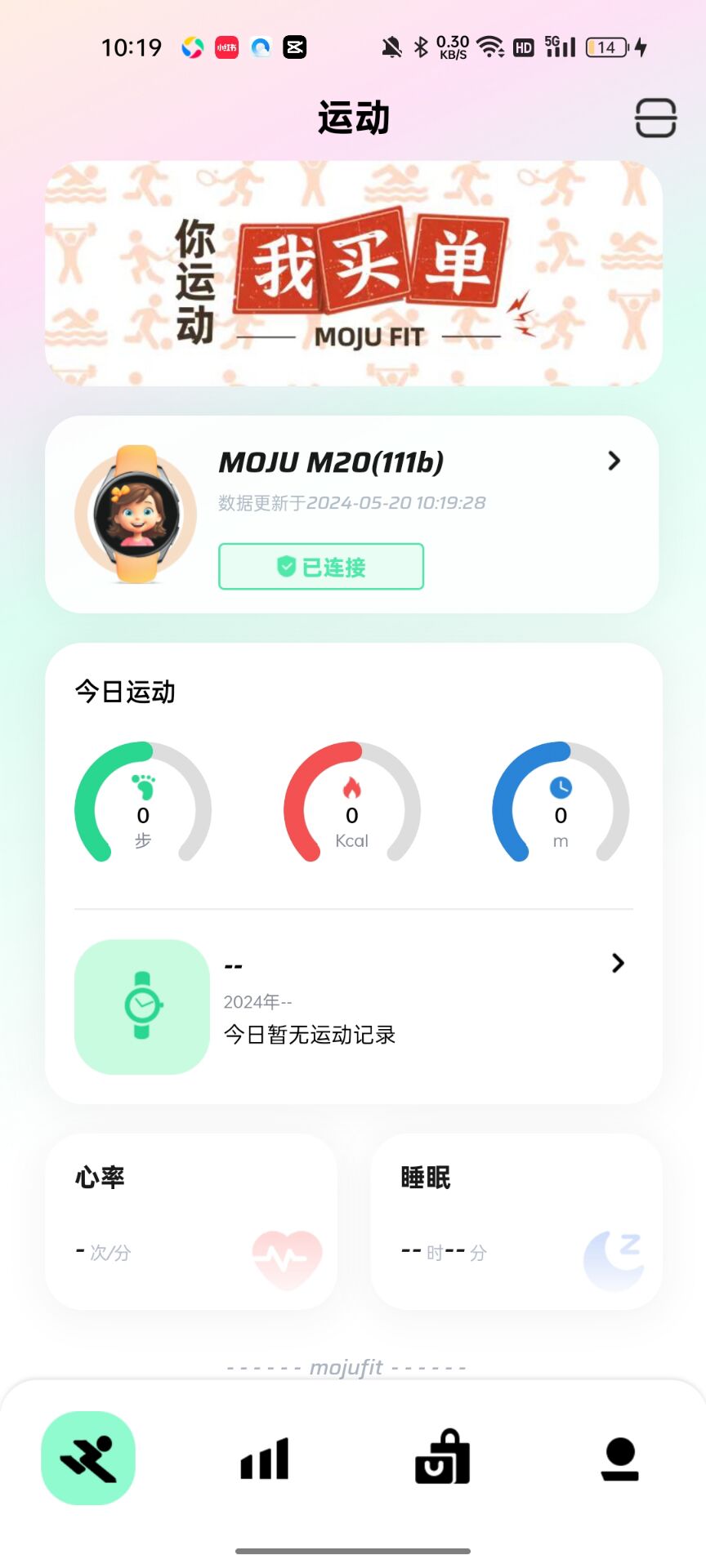706x1568 pixels.
Task: Switch to the statistics bar-chart tab
Action: click(265, 1458)
